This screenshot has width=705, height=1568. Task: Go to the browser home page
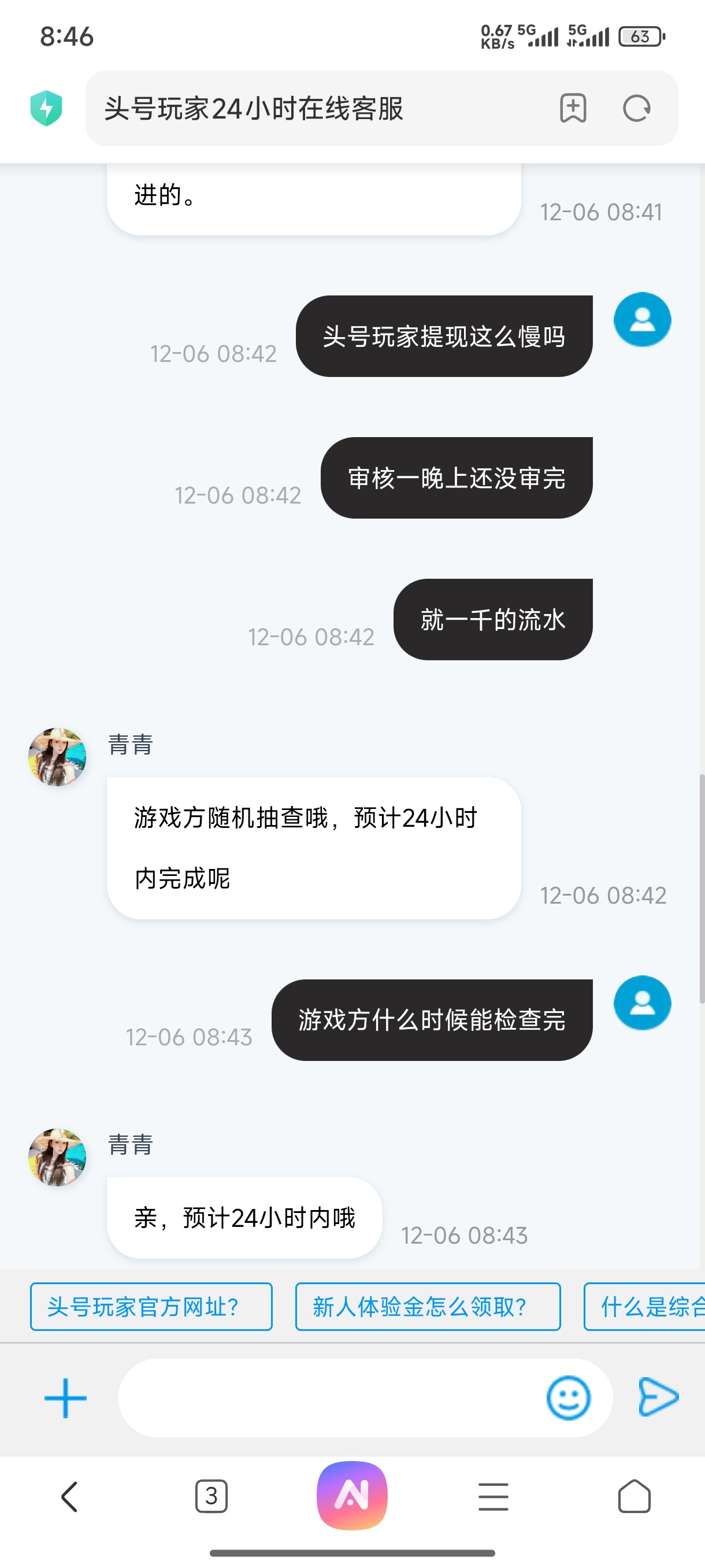coord(634,1497)
